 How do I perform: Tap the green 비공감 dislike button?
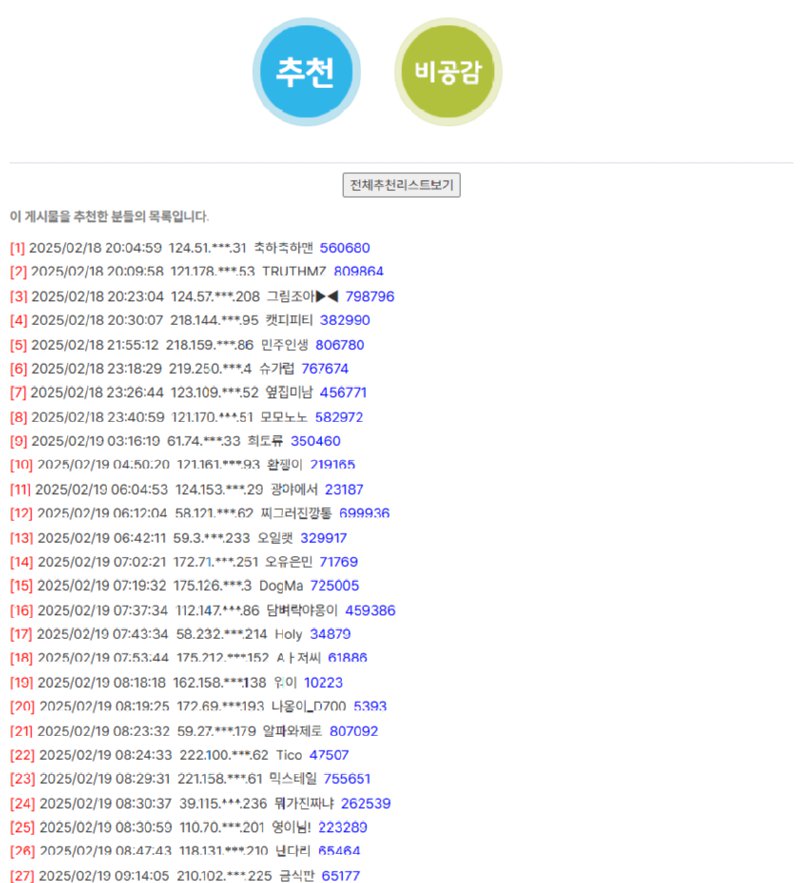(448, 72)
